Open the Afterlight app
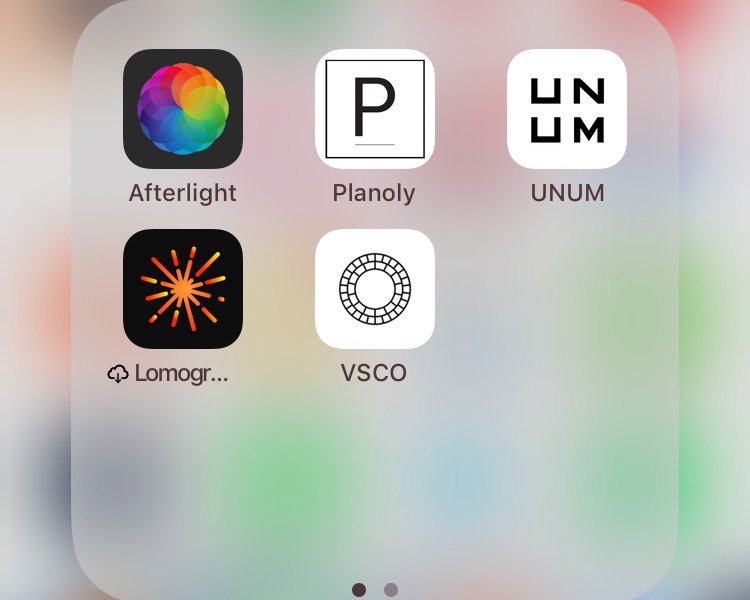 tap(183, 109)
